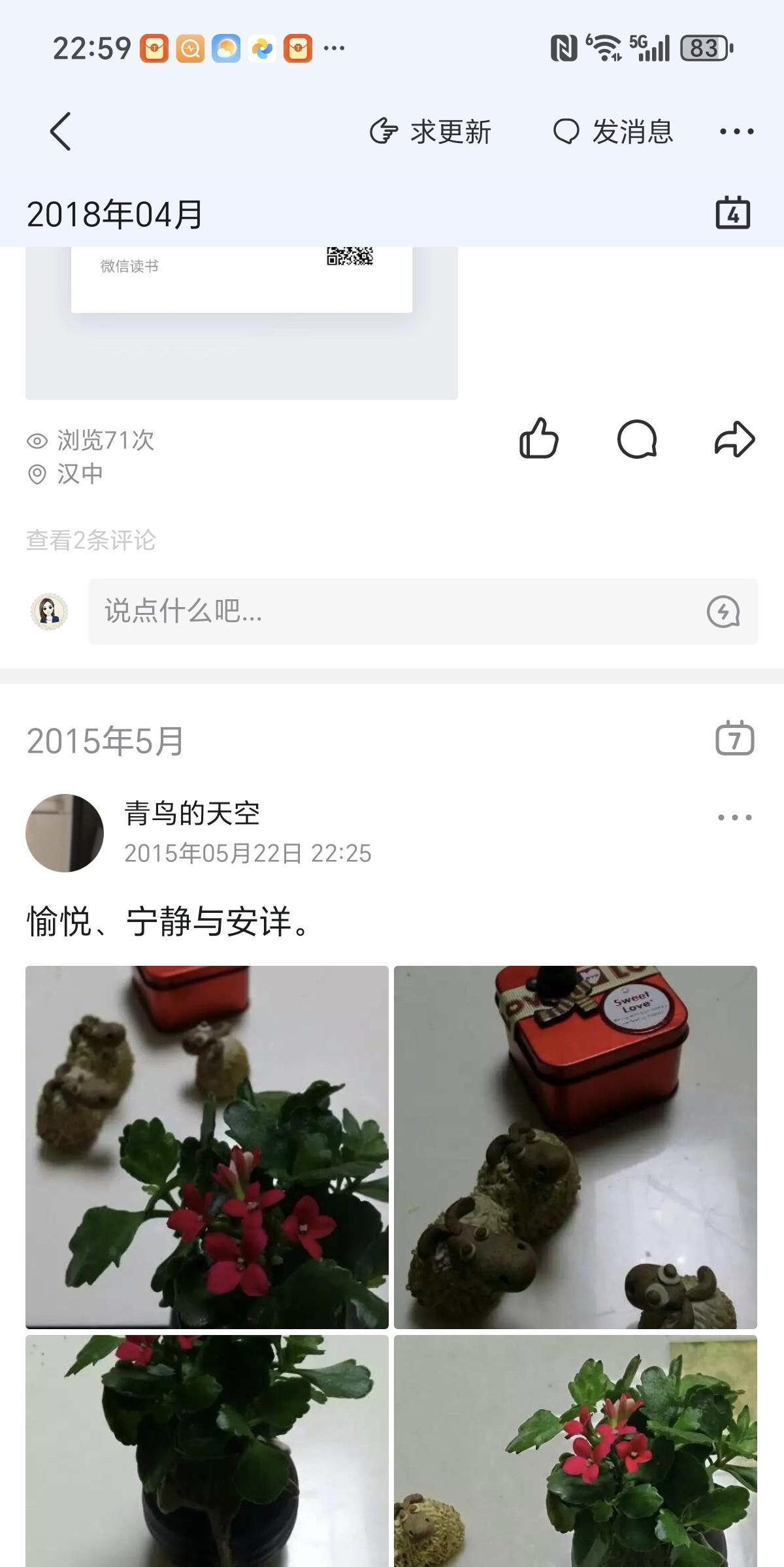Open the bottom-right red flower photo
This screenshot has width=784, height=1567.
pyautogui.click(x=576, y=1451)
